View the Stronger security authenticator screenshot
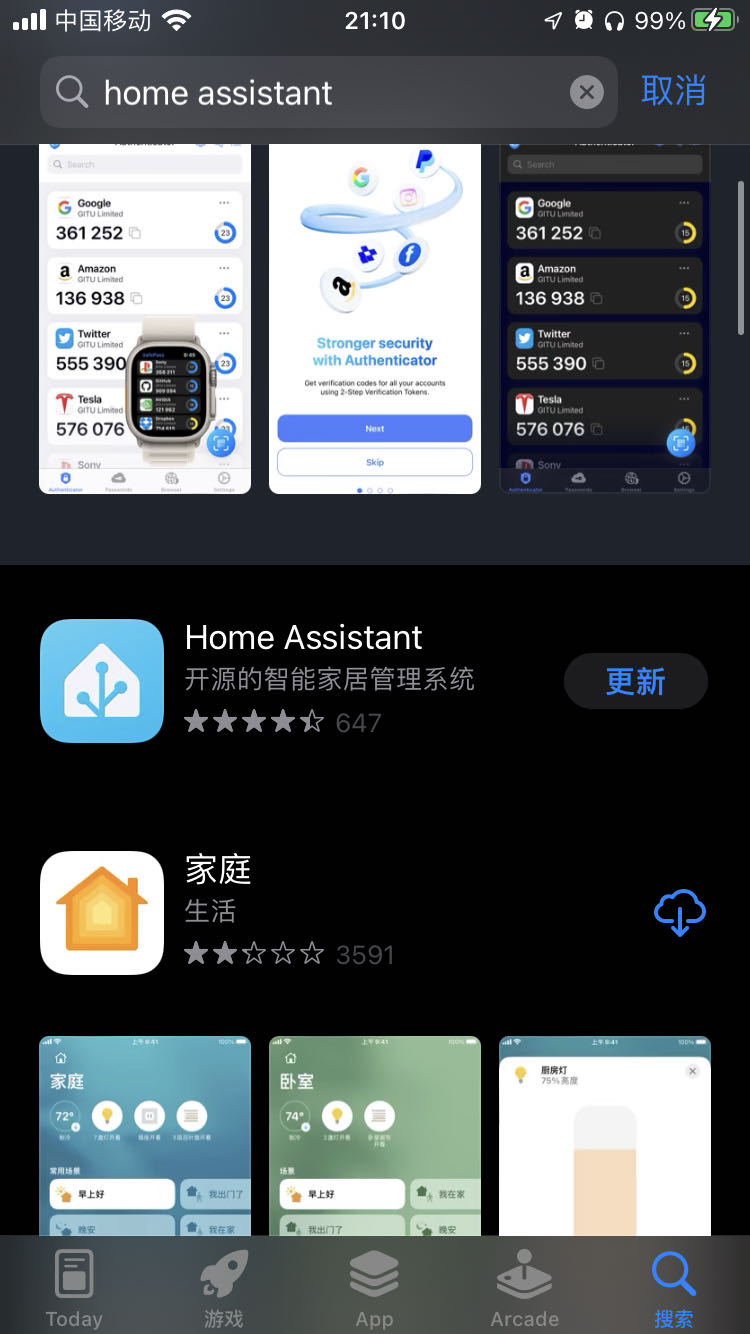The width and height of the screenshot is (750, 1334). pos(375,319)
